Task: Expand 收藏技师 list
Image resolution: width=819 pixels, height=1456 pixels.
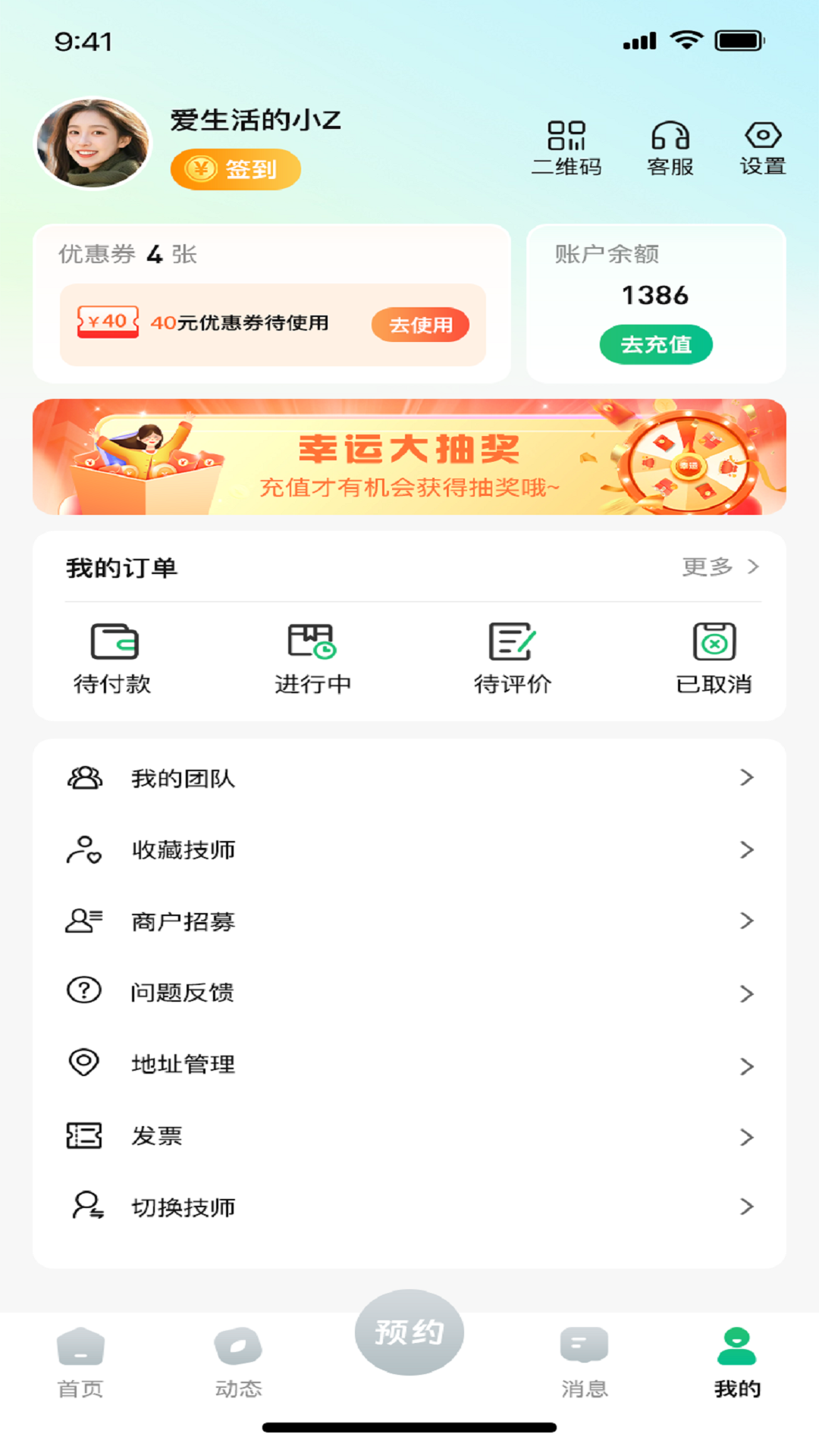Action: click(x=409, y=849)
